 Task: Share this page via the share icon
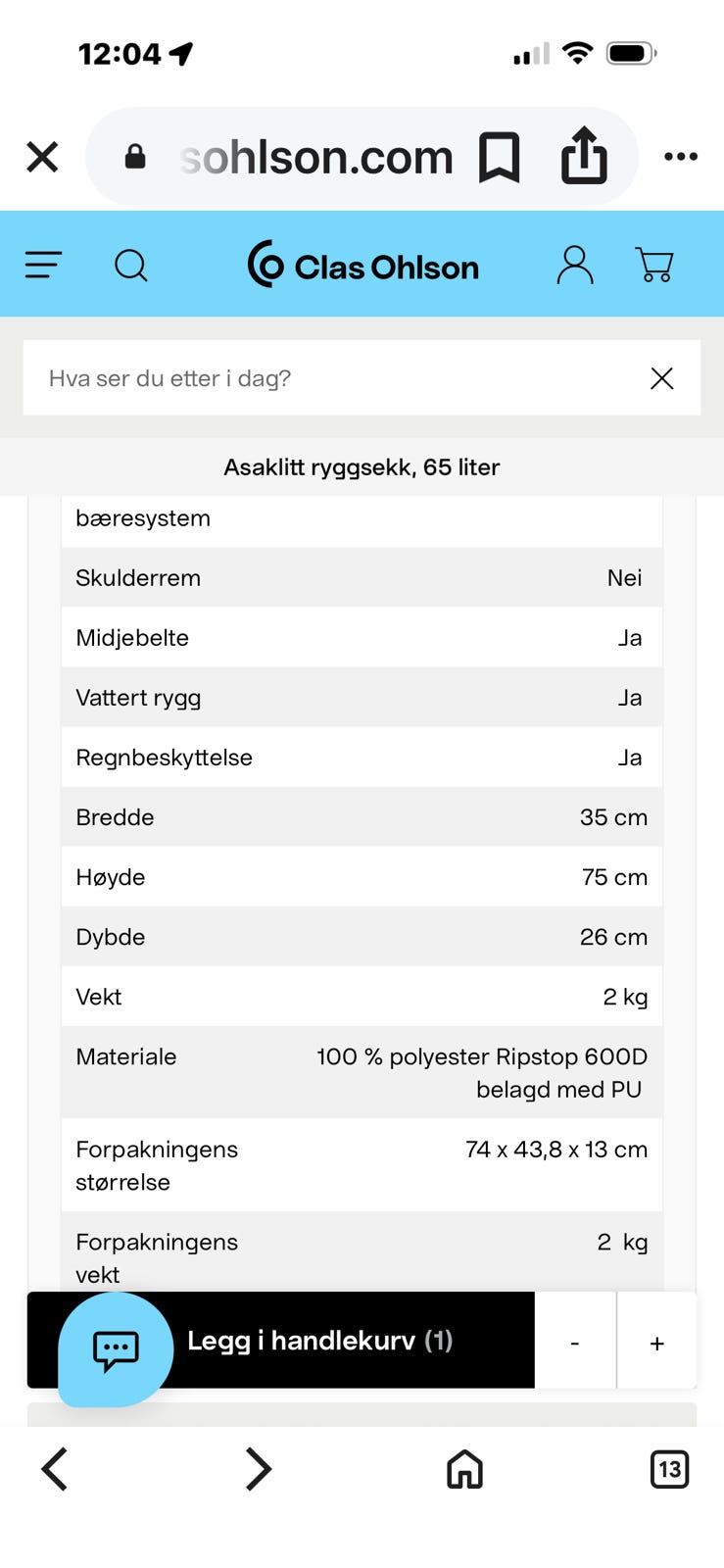[584, 156]
